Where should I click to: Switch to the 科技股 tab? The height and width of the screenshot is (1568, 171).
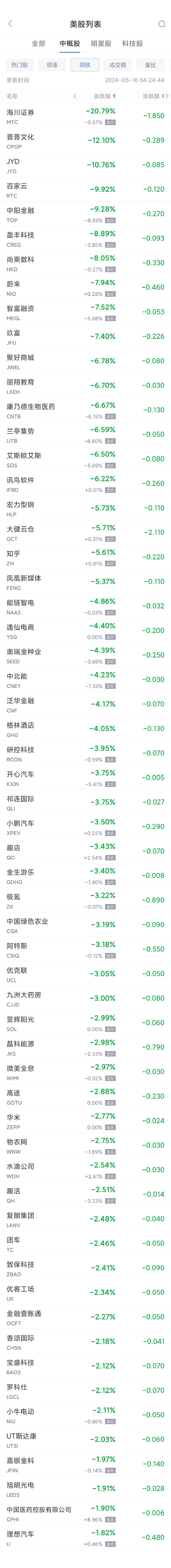[133, 44]
